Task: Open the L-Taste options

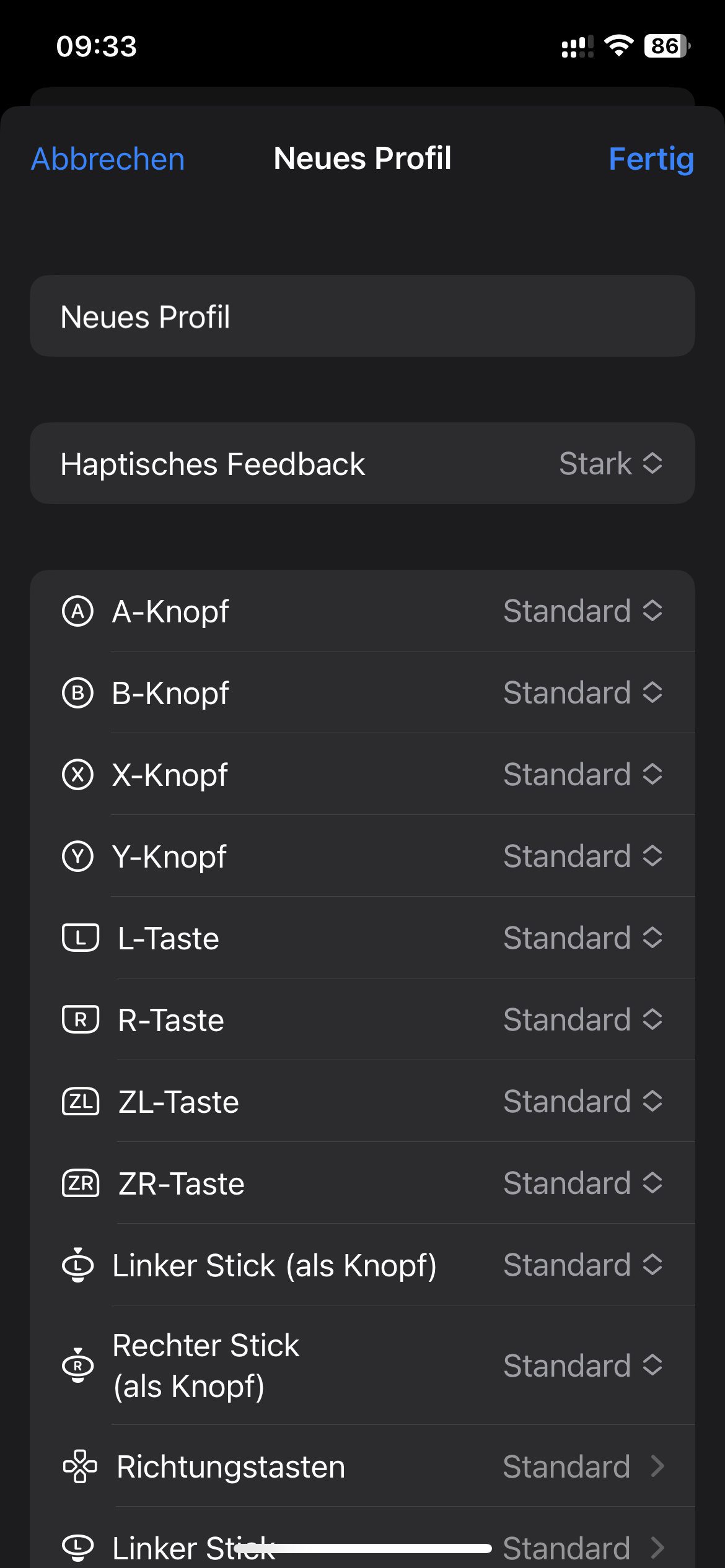Action: [362, 938]
